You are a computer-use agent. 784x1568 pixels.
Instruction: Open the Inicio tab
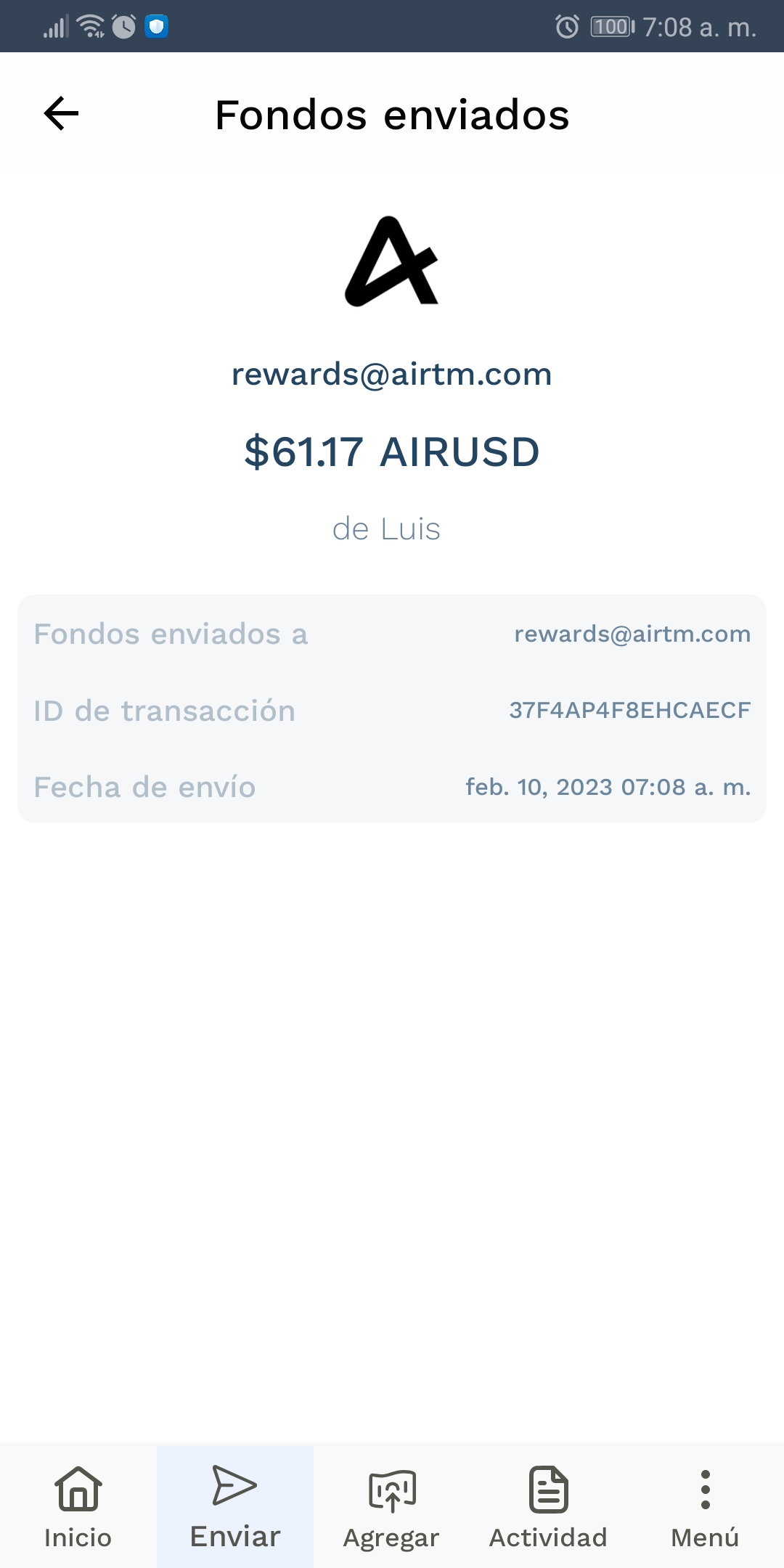(78, 1507)
